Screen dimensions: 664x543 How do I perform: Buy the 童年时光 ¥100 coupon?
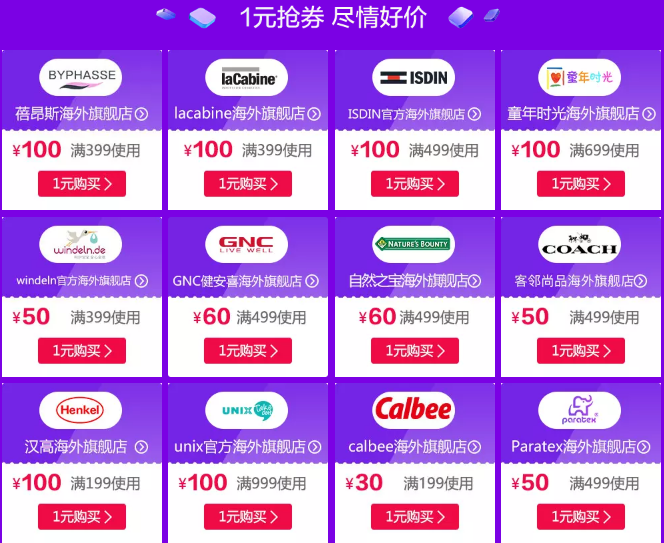coord(580,184)
